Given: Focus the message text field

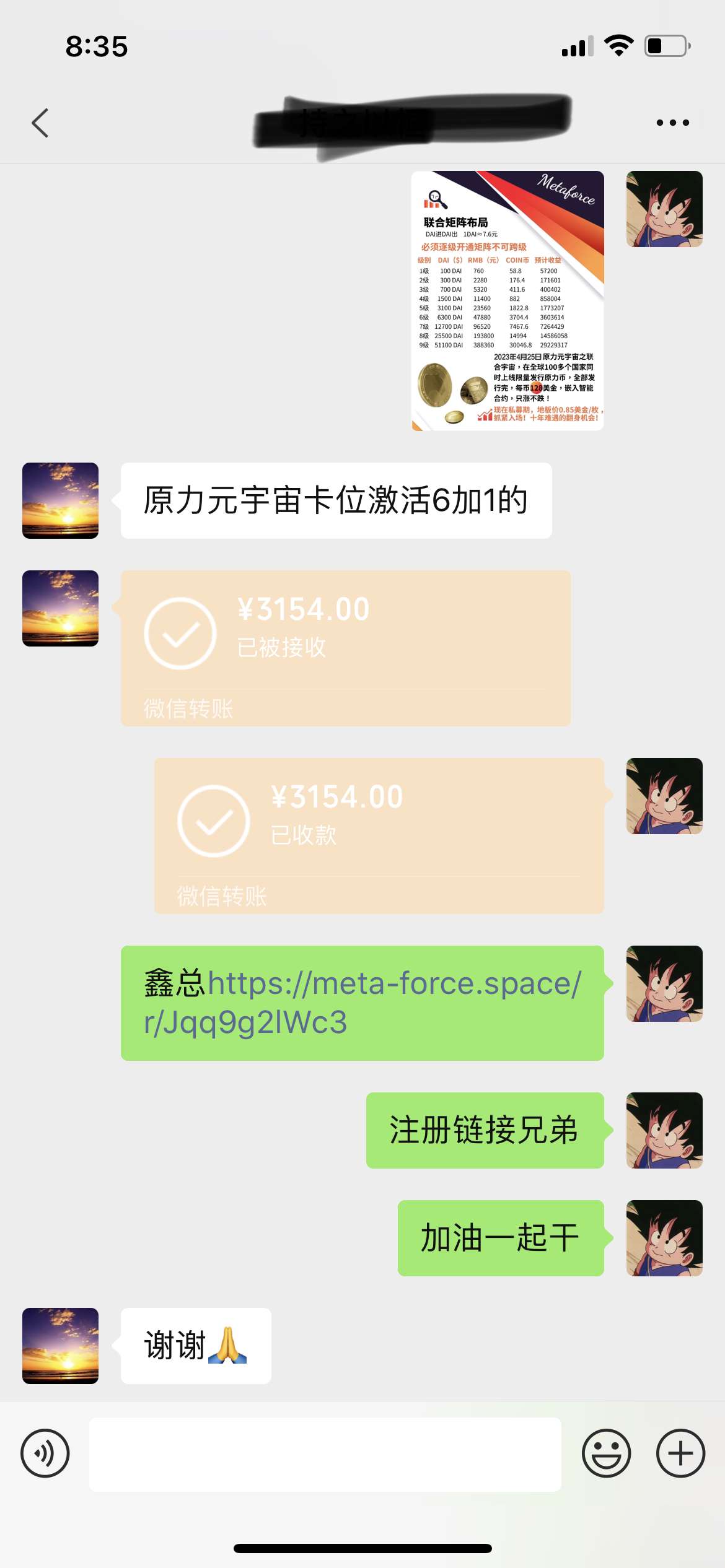Looking at the screenshot, I should [325, 1453].
